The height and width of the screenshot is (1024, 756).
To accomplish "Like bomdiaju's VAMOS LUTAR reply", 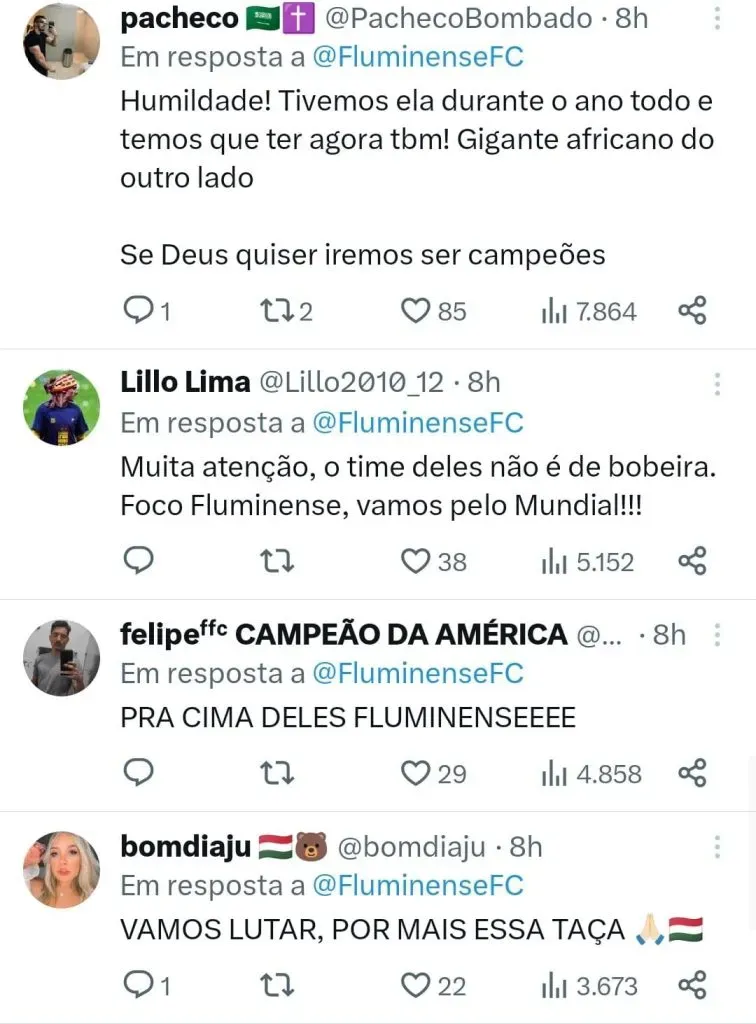I will click(415, 986).
